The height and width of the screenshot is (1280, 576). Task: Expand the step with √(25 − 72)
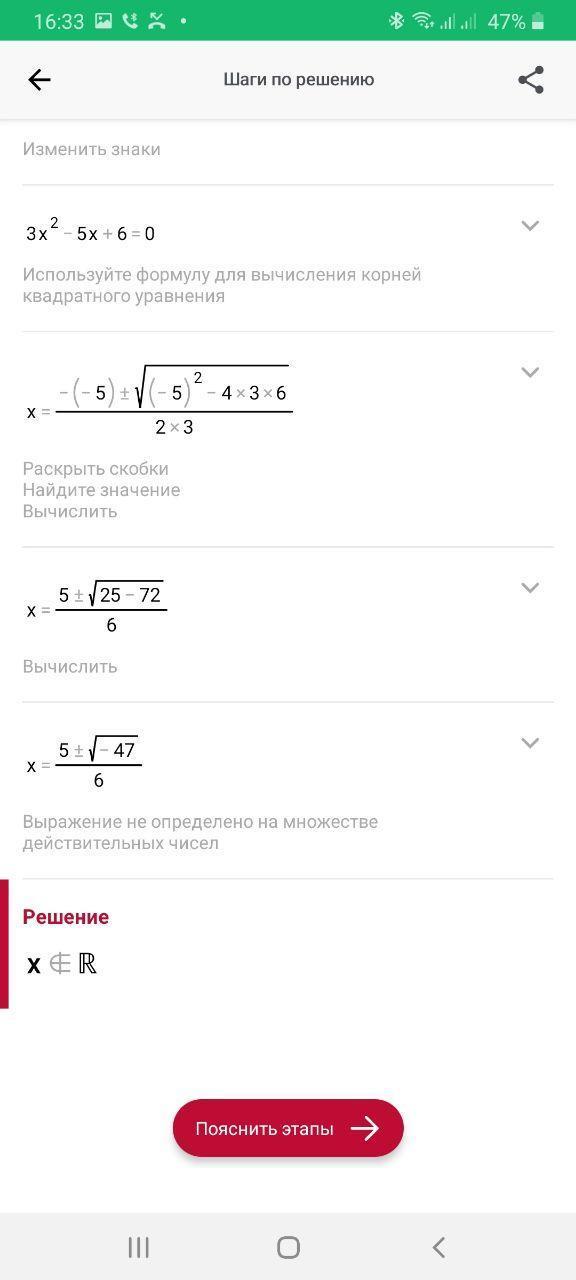tap(531, 588)
